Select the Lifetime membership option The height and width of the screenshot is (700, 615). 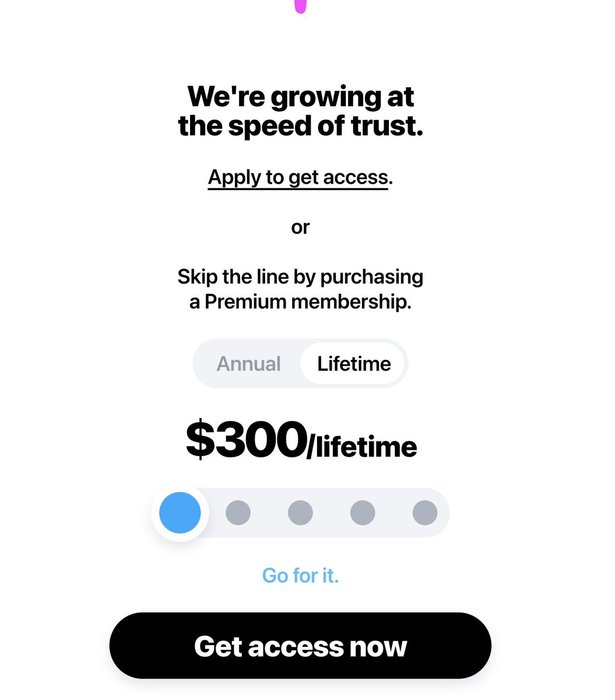(x=353, y=363)
